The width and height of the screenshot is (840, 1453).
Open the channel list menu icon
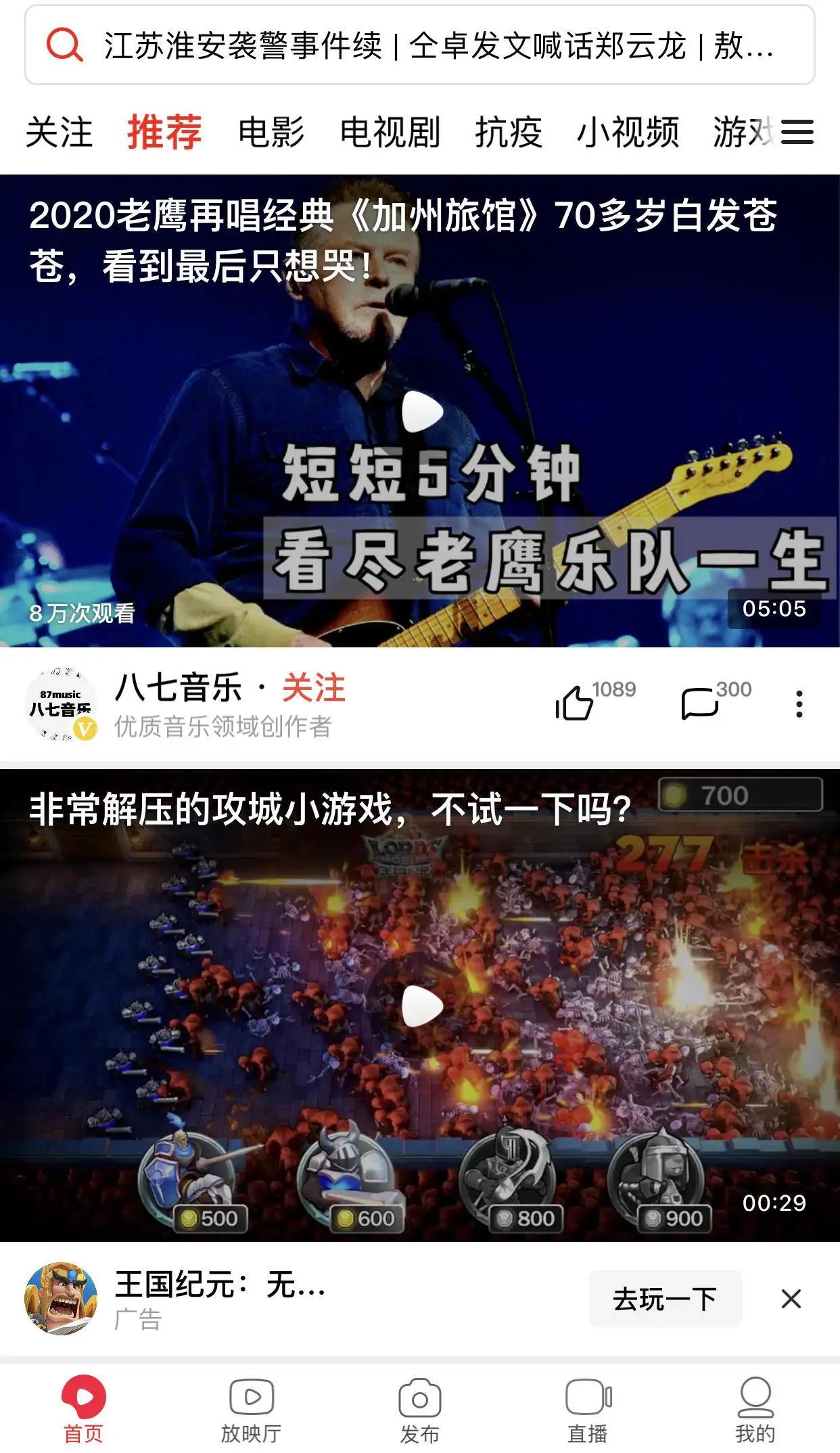click(x=797, y=132)
